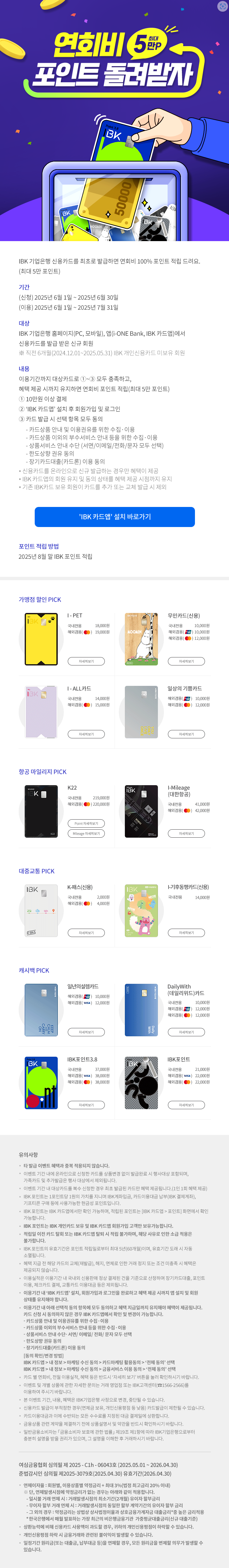View details for I-Mileage(대한항공) card

coord(186,833)
